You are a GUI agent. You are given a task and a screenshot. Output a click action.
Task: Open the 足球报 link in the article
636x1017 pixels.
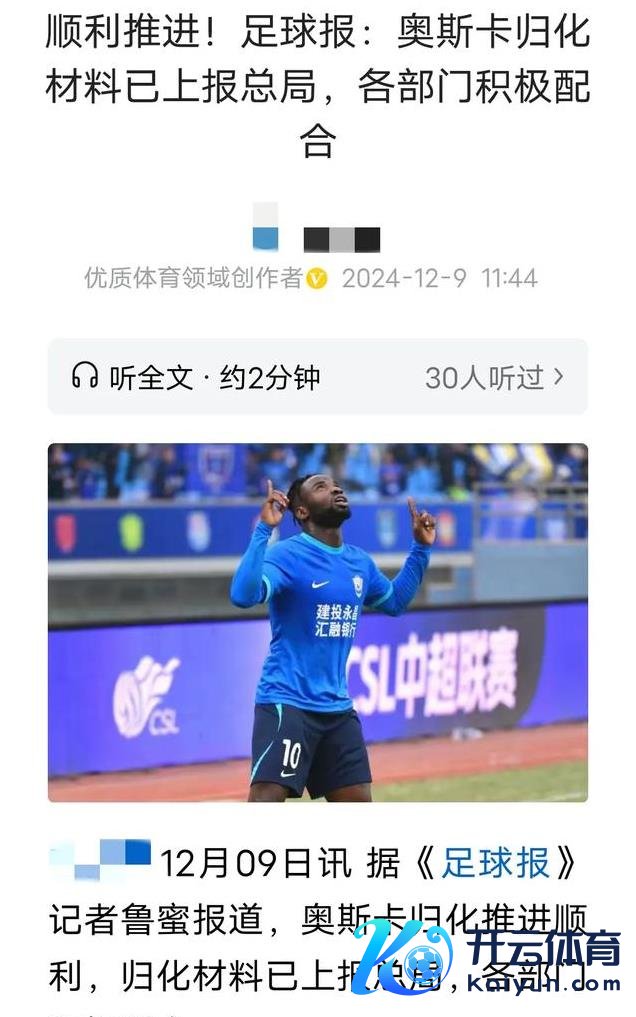pos(496,862)
